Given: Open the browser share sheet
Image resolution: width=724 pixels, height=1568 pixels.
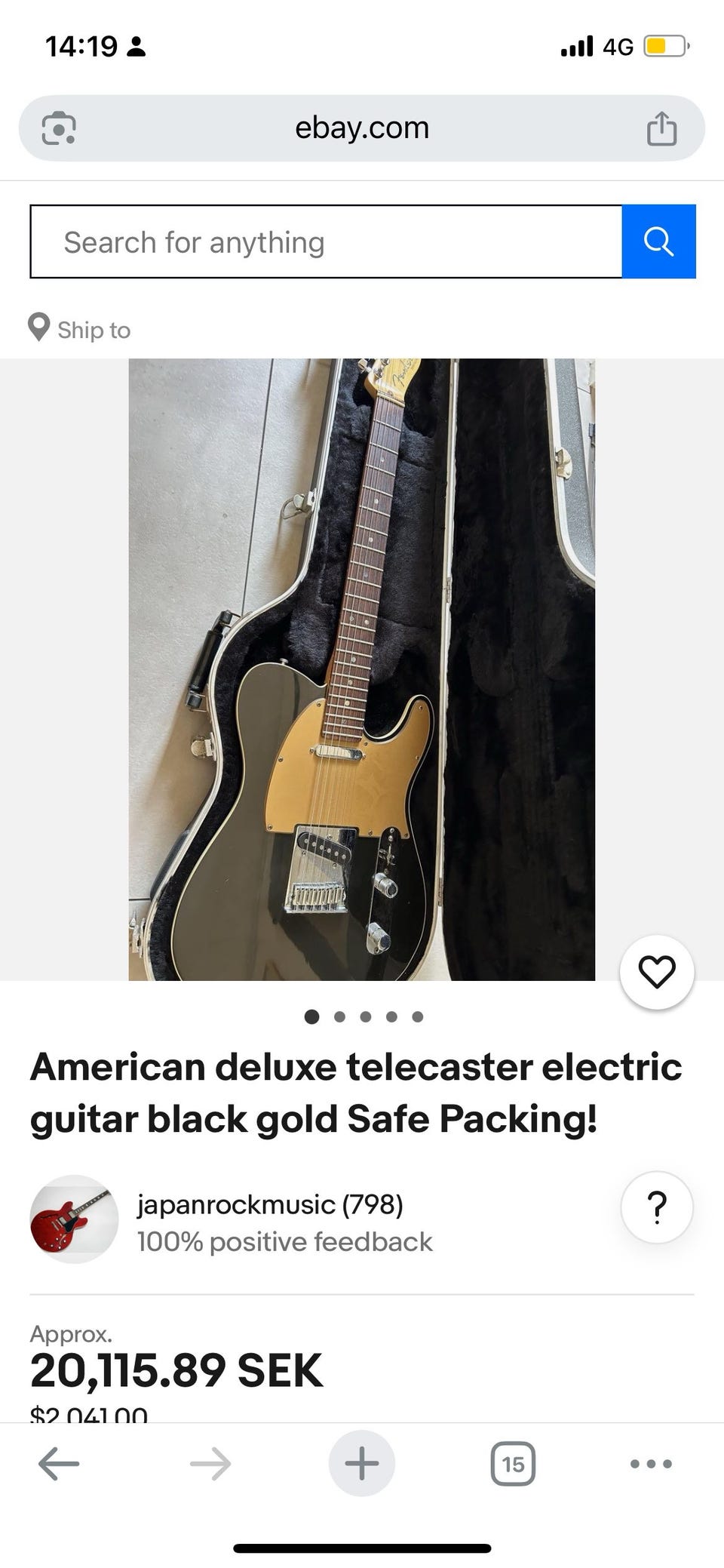Looking at the screenshot, I should 661,128.
